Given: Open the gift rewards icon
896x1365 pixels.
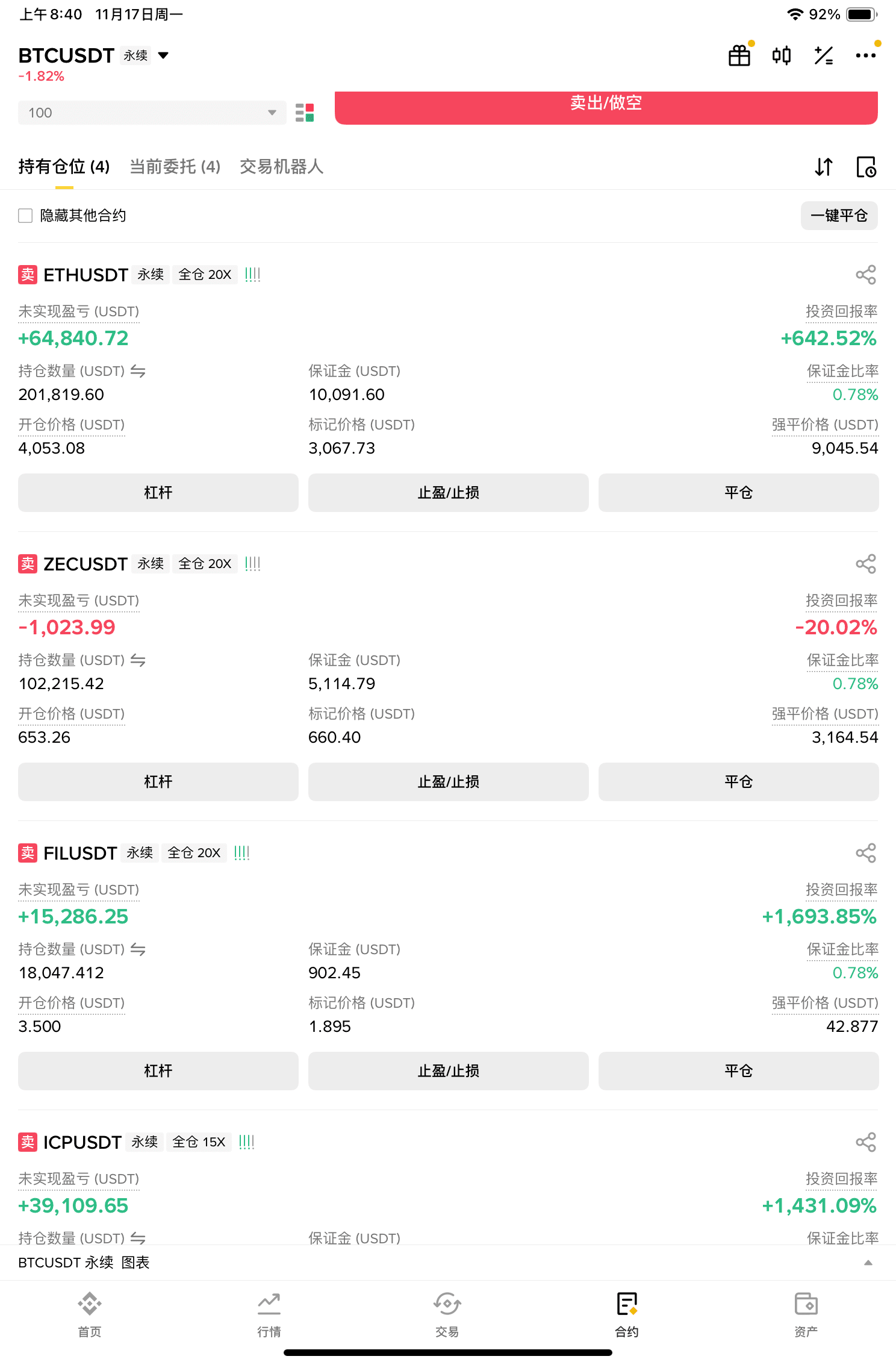Looking at the screenshot, I should pyautogui.click(x=739, y=56).
